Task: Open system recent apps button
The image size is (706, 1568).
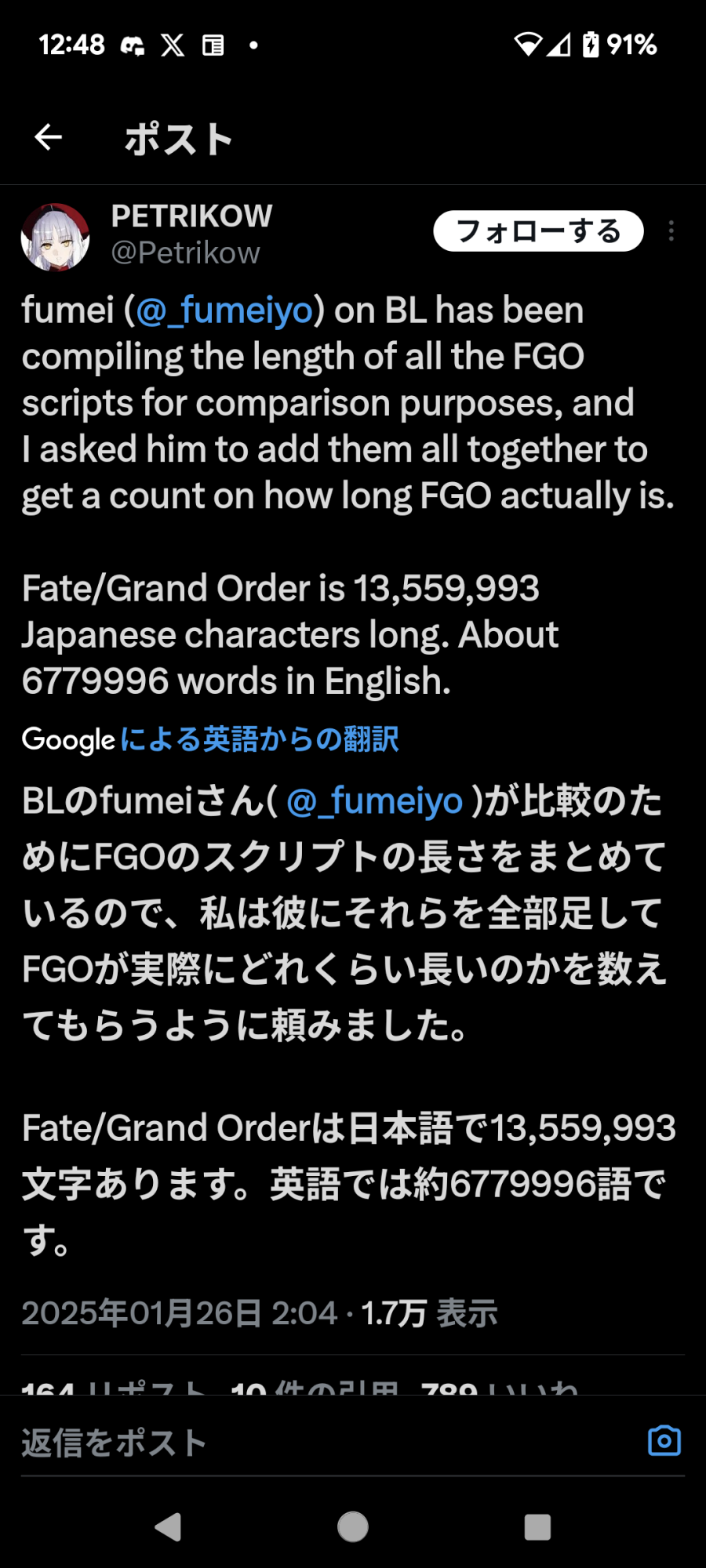Action: pos(537,1526)
